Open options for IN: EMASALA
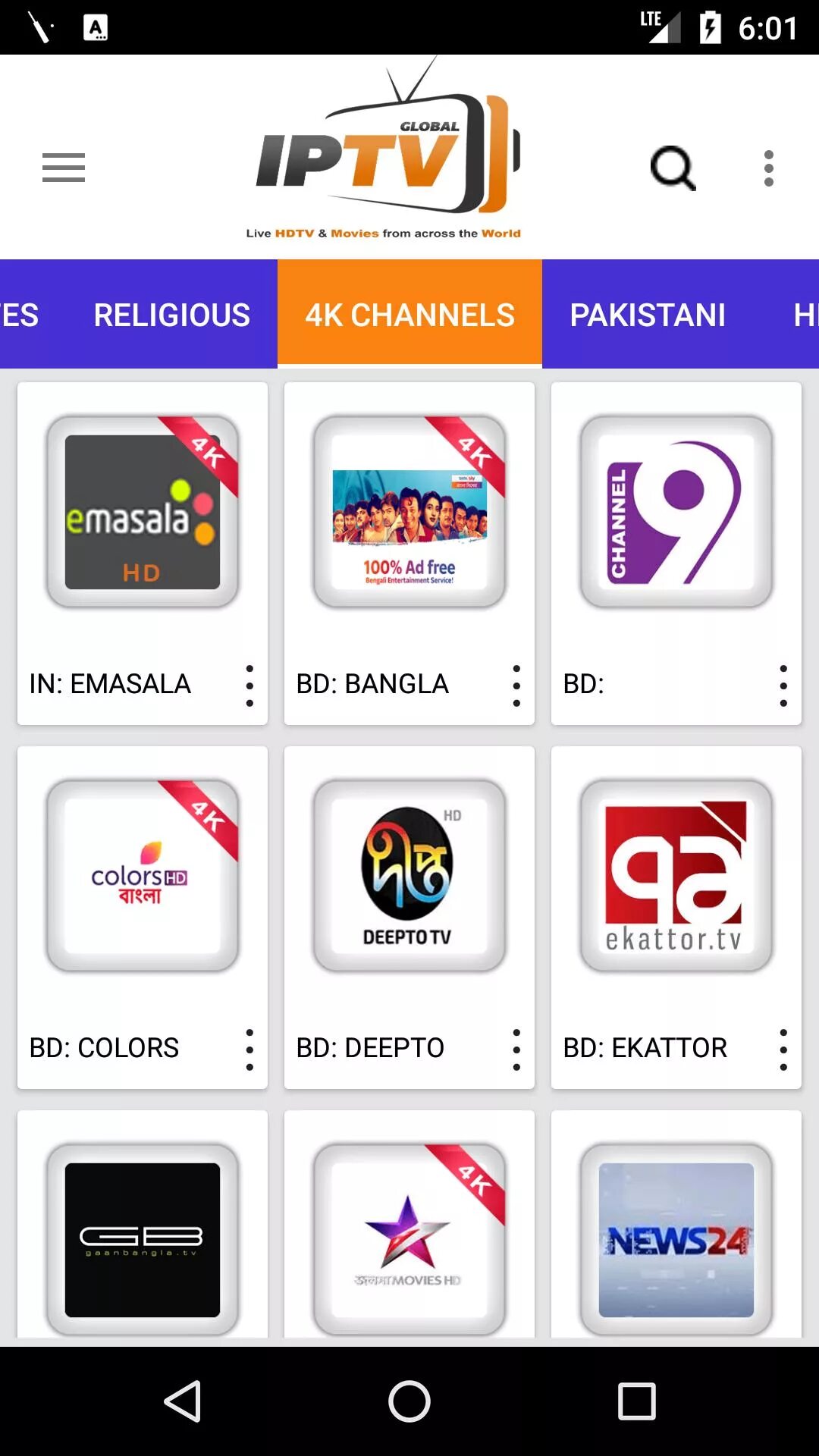The height and width of the screenshot is (1456, 819). click(x=249, y=686)
